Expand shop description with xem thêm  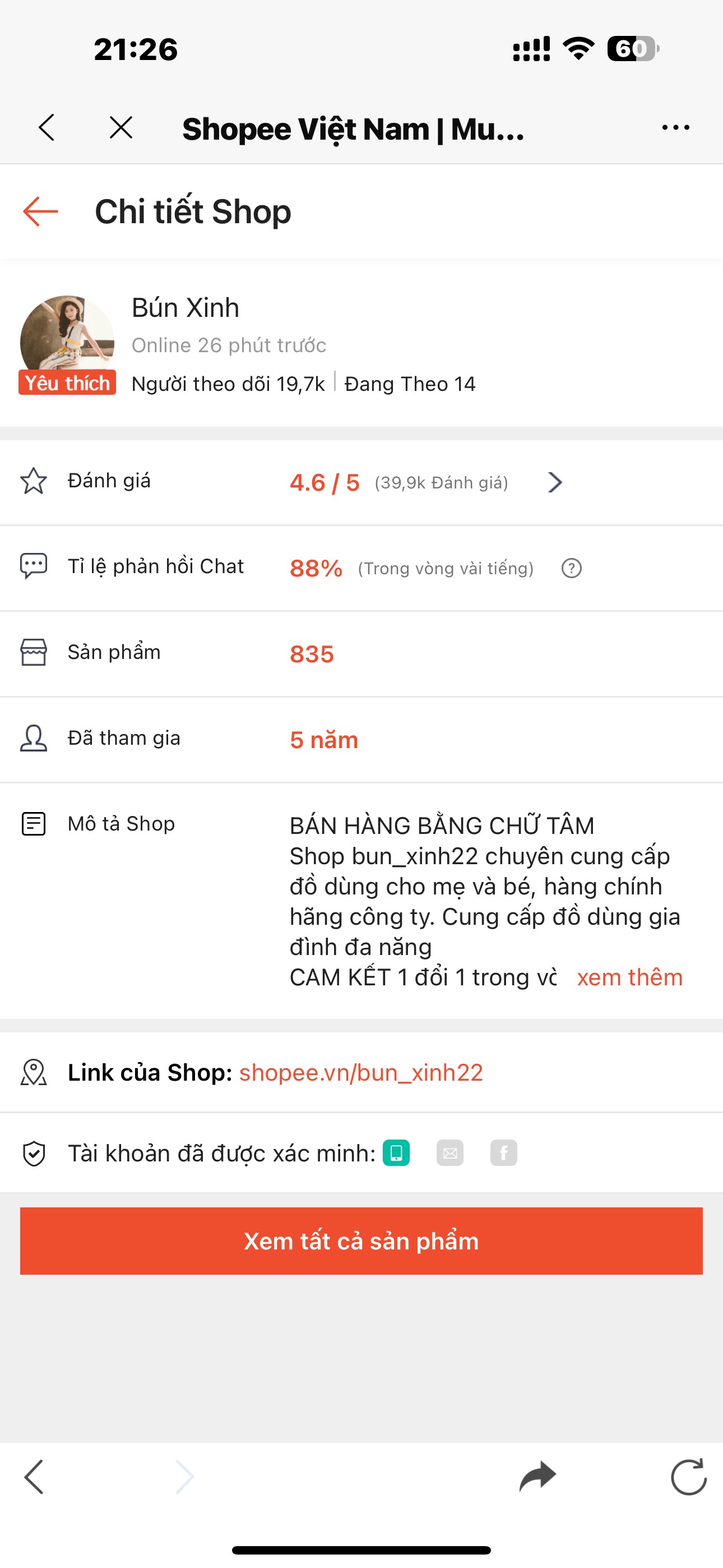[629, 977]
